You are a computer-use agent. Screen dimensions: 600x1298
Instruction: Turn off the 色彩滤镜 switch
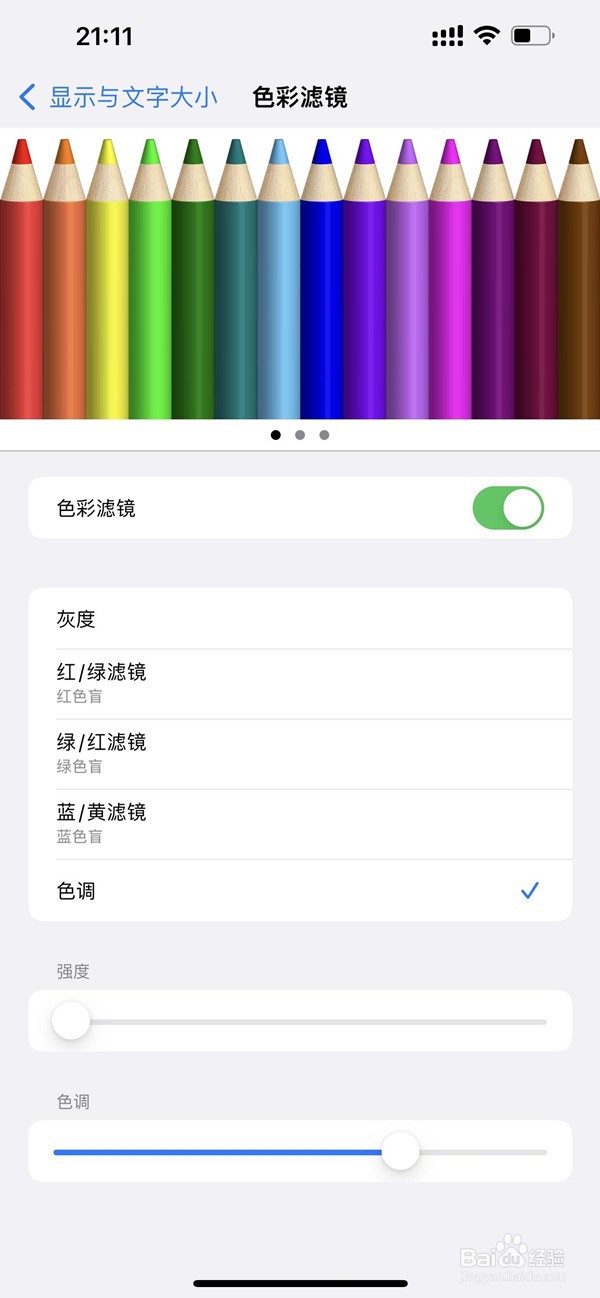click(x=507, y=508)
